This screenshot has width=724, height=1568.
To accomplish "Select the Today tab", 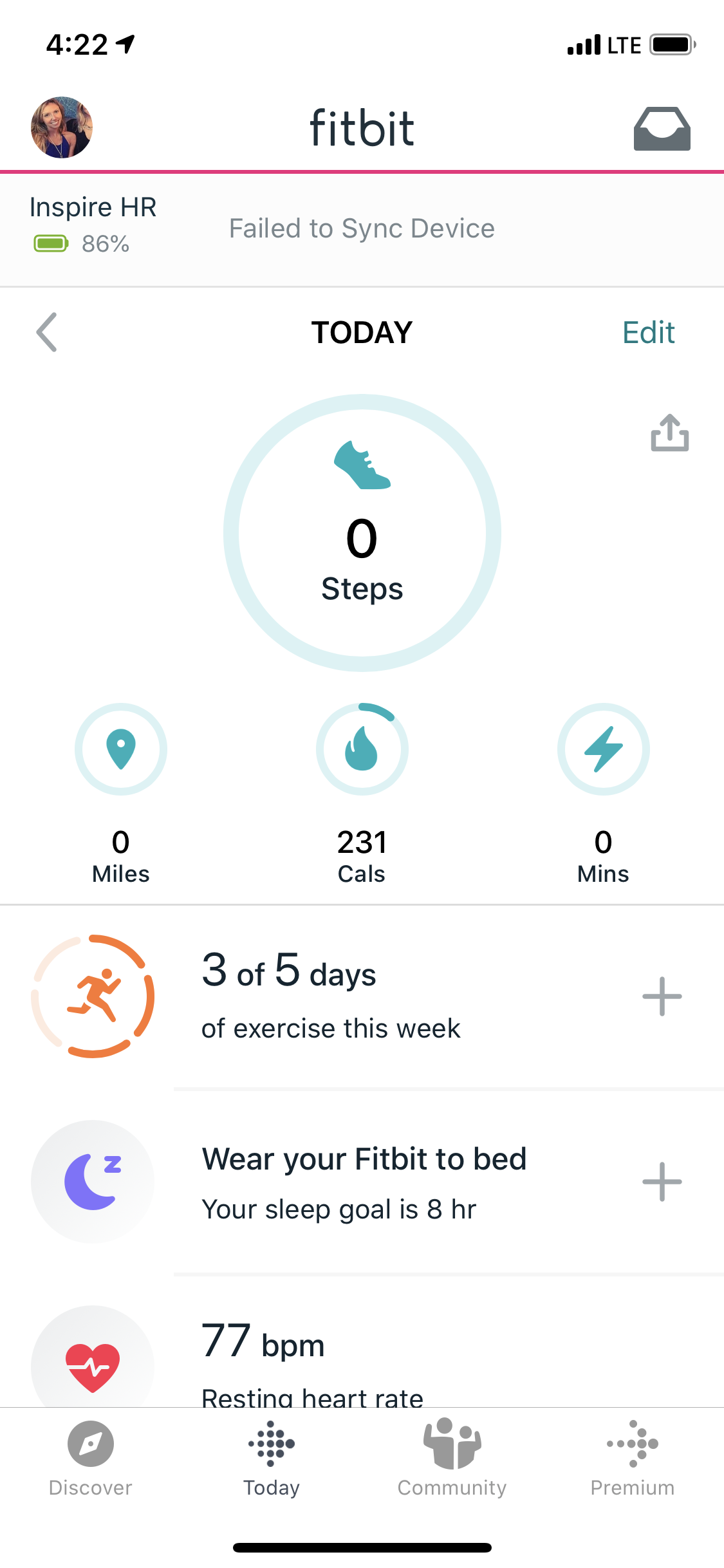I will (272, 1459).
